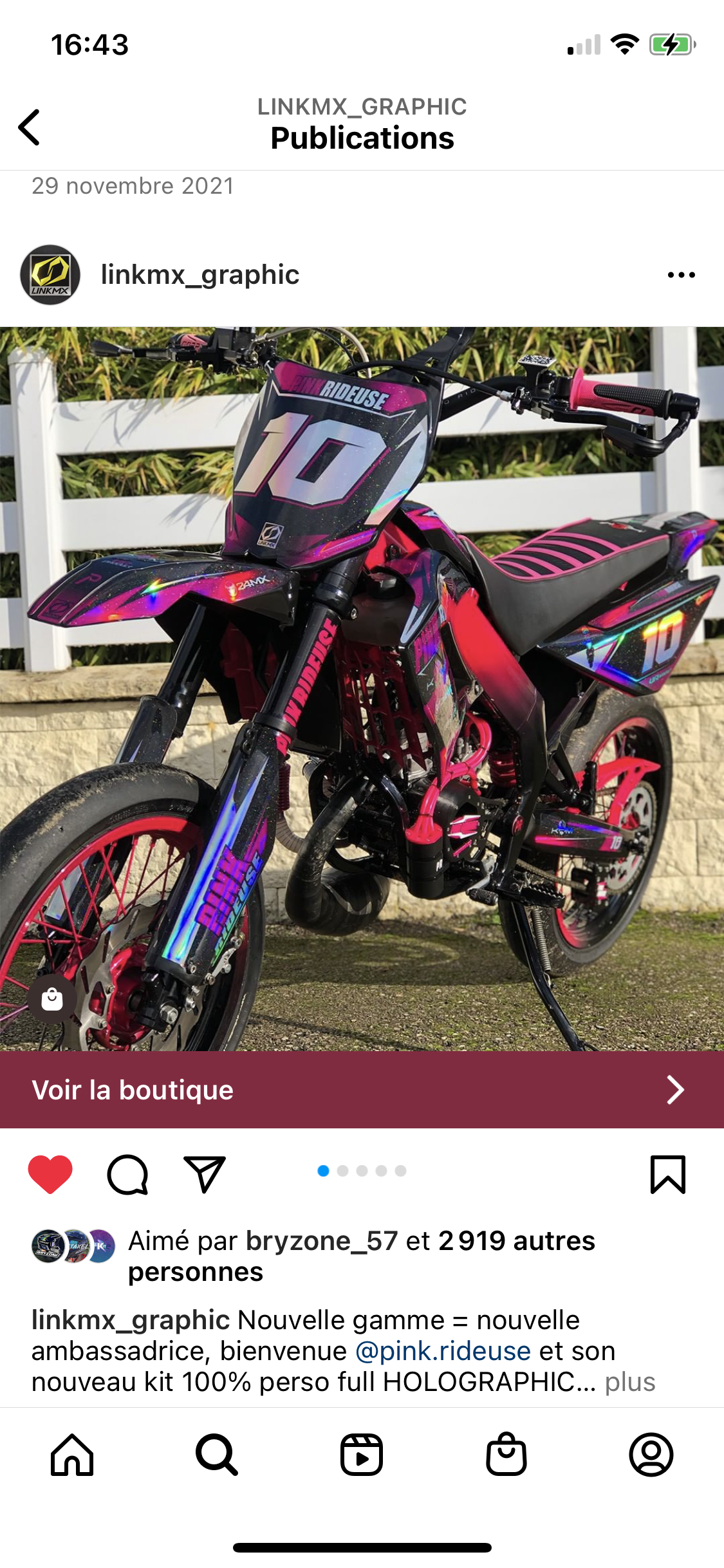Switch to the Home tab
This screenshot has width=724, height=1568.
click(72, 1455)
